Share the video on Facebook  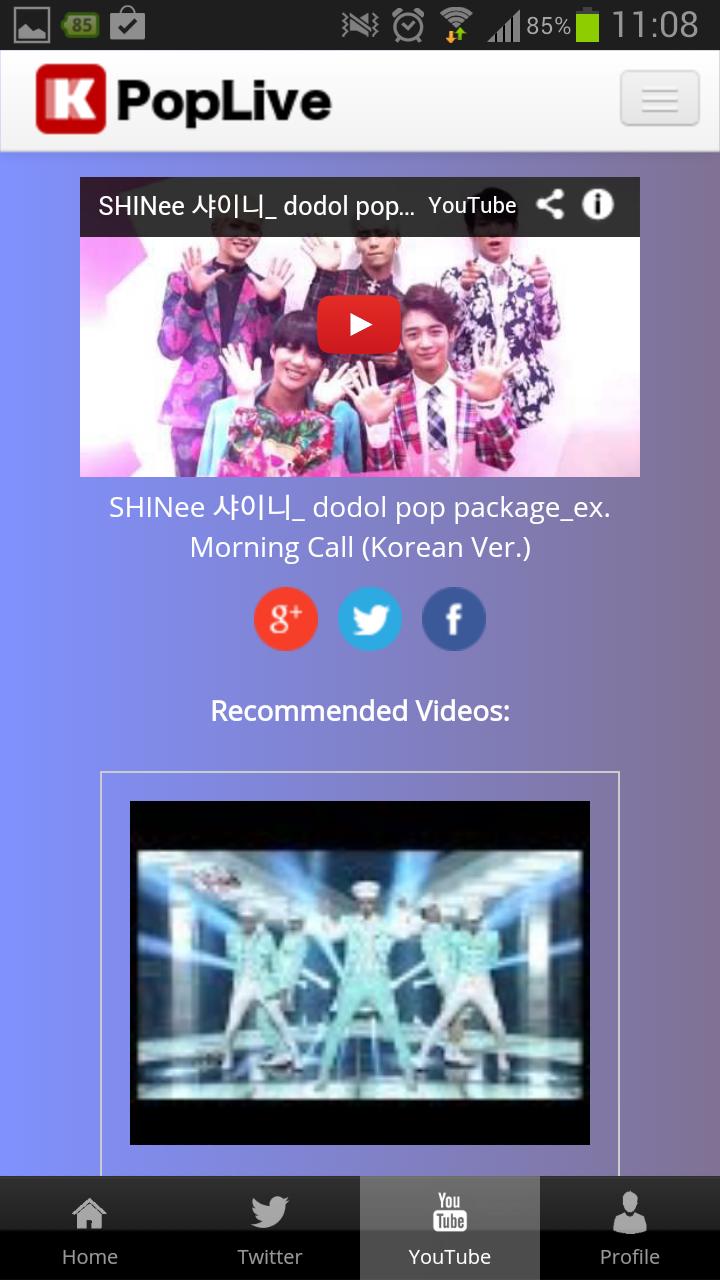[x=454, y=619]
